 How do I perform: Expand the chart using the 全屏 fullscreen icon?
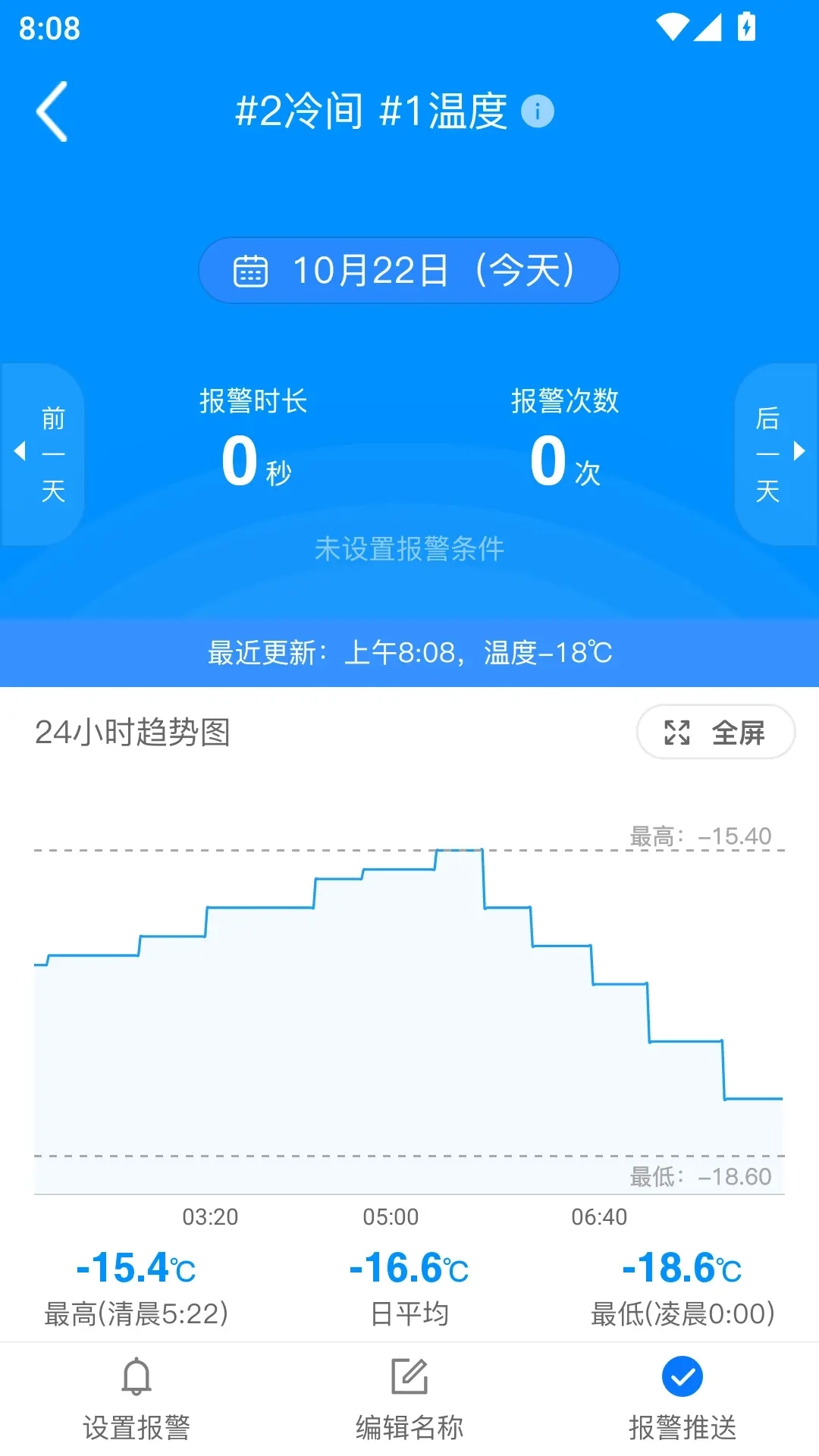click(676, 732)
